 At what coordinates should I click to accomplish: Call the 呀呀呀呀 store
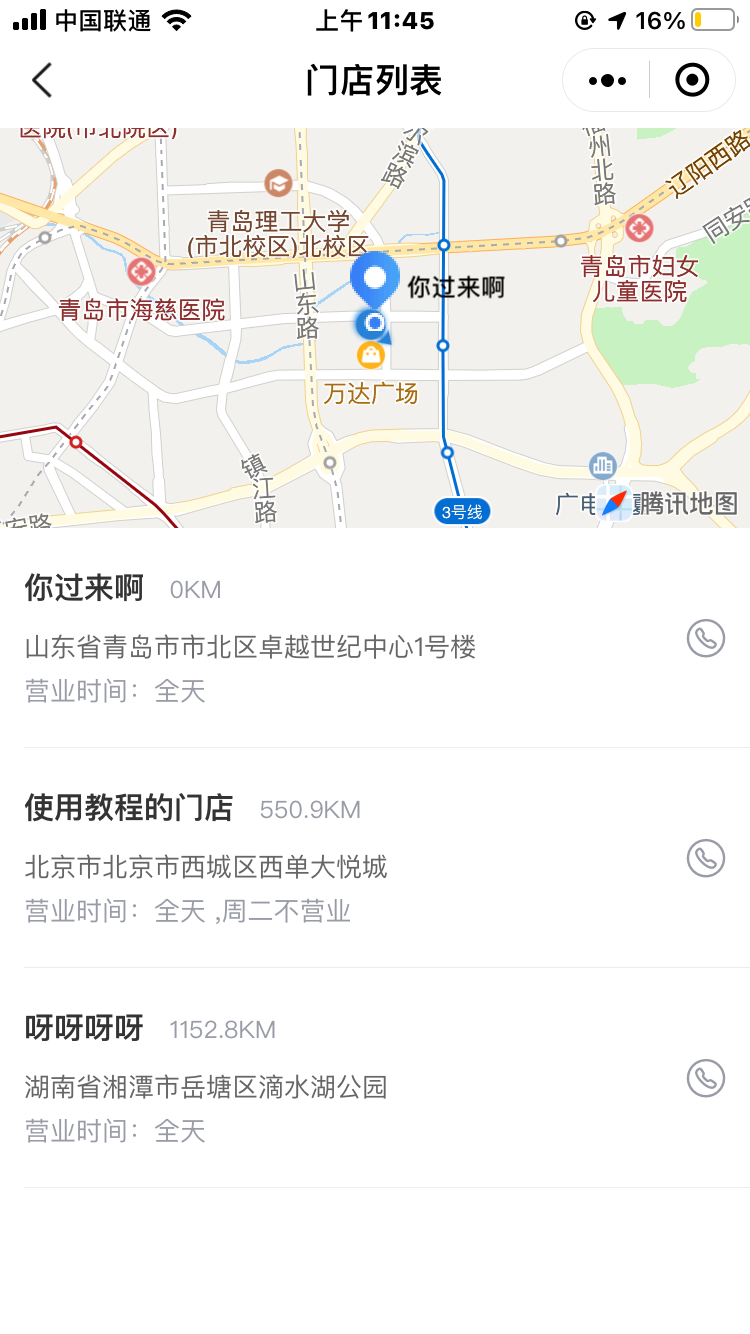pyautogui.click(x=705, y=1078)
